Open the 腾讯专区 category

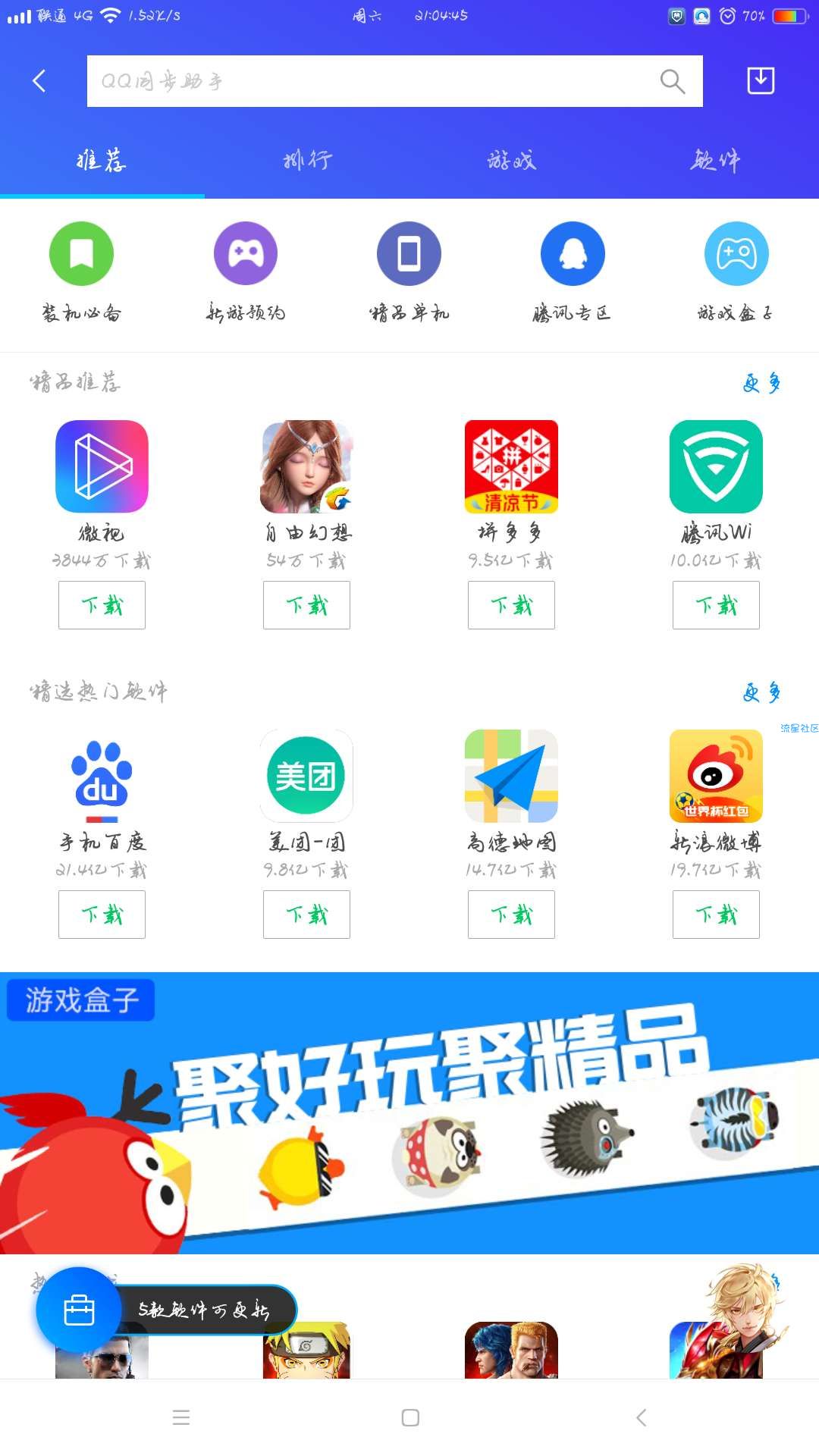point(573,254)
